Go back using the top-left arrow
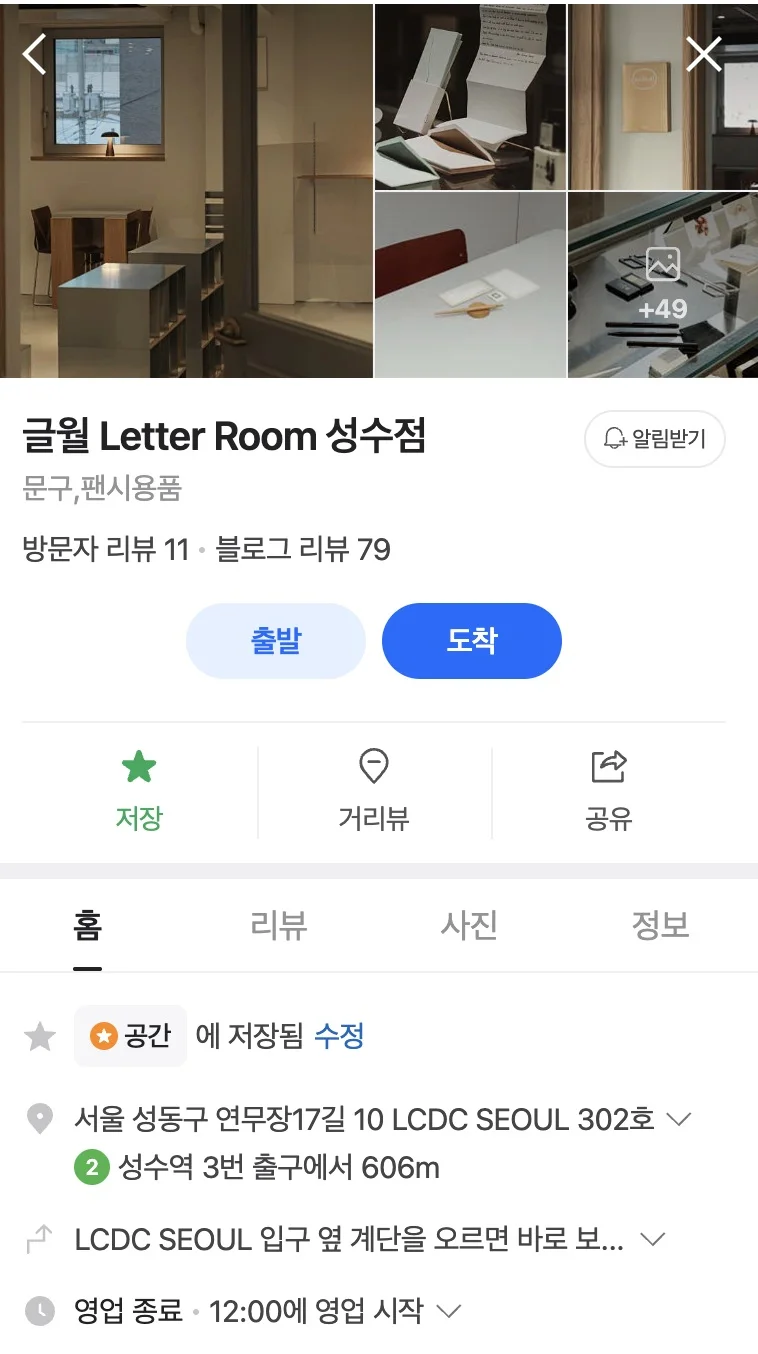 click(x=35, y=54)
